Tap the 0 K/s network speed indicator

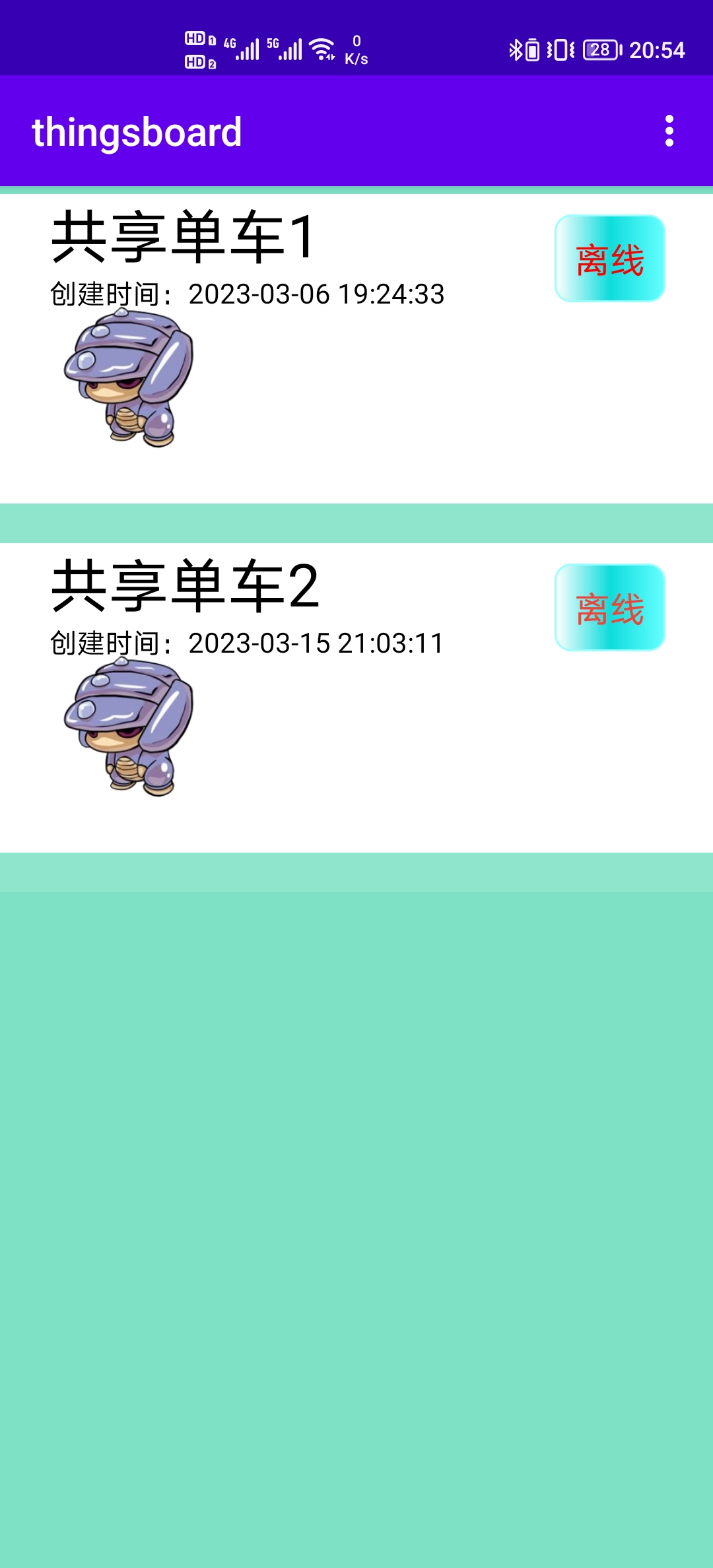[355, 48]
